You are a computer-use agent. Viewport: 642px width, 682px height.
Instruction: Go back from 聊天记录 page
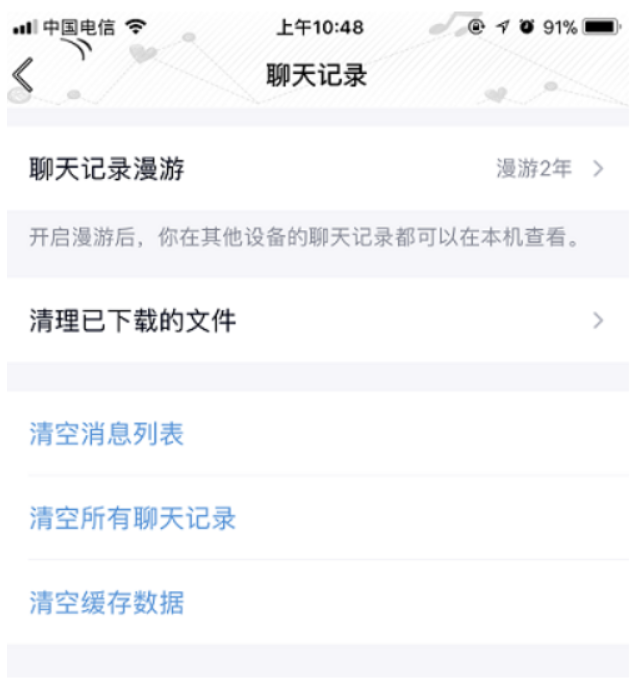[x=23, y=76]
